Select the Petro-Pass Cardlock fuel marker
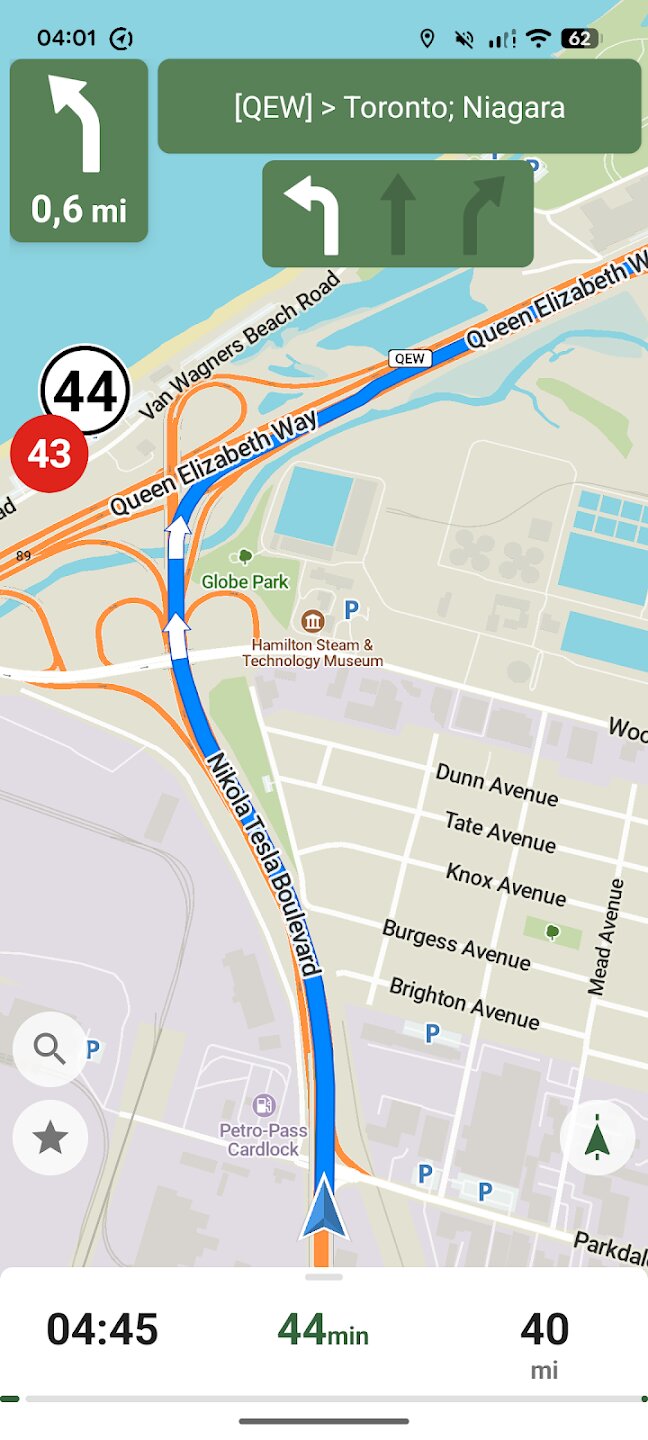 click(x=264, y=1105)
